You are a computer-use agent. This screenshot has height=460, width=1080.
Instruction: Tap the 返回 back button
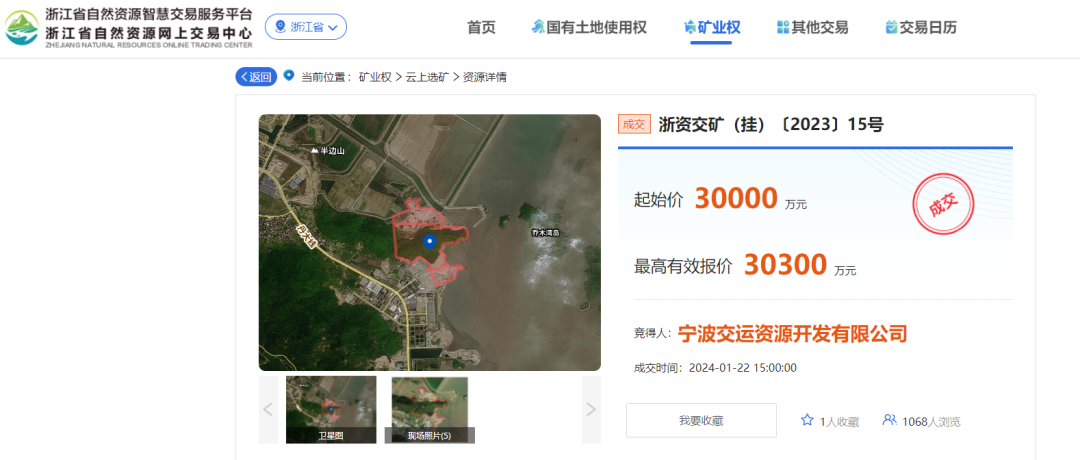(x=255, y=77)
